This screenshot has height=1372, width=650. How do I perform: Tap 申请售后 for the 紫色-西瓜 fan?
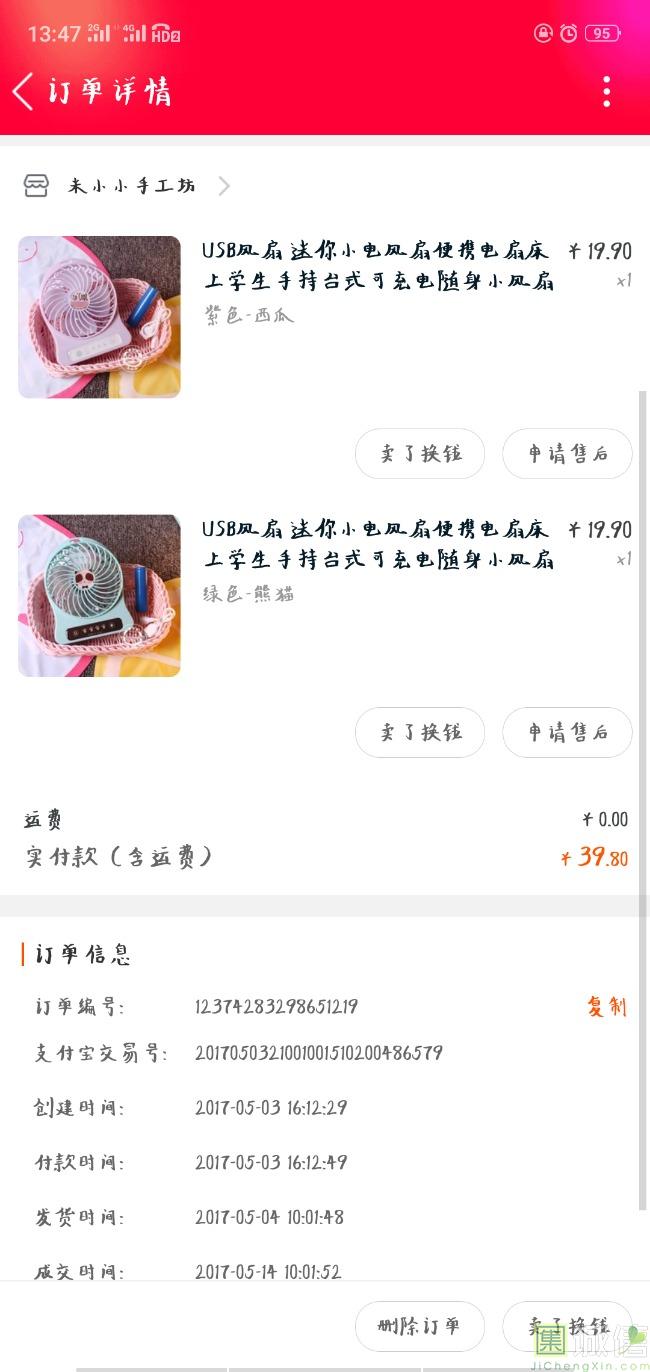(567, 454)
